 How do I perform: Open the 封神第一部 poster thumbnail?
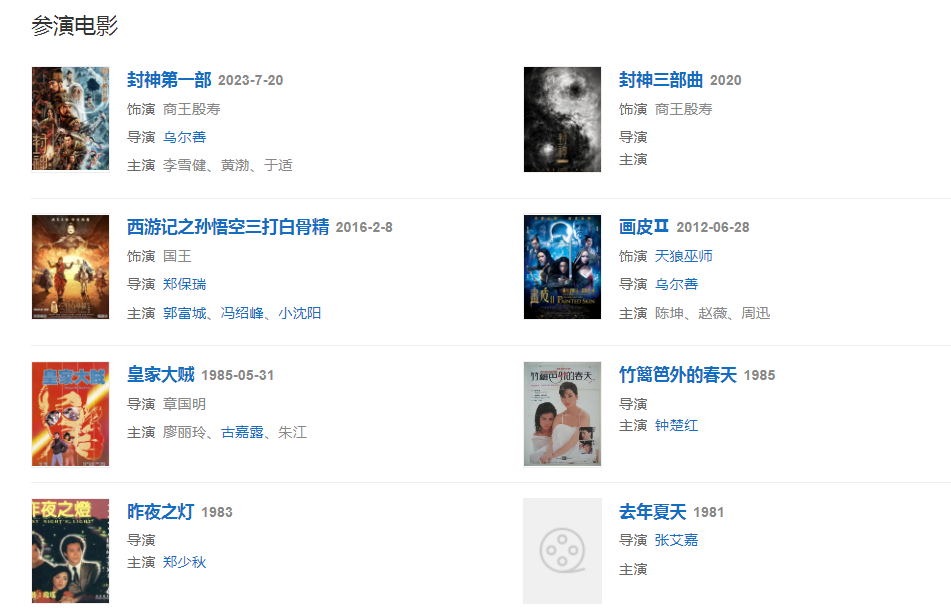pyautogui.click(x=70, y=119)
